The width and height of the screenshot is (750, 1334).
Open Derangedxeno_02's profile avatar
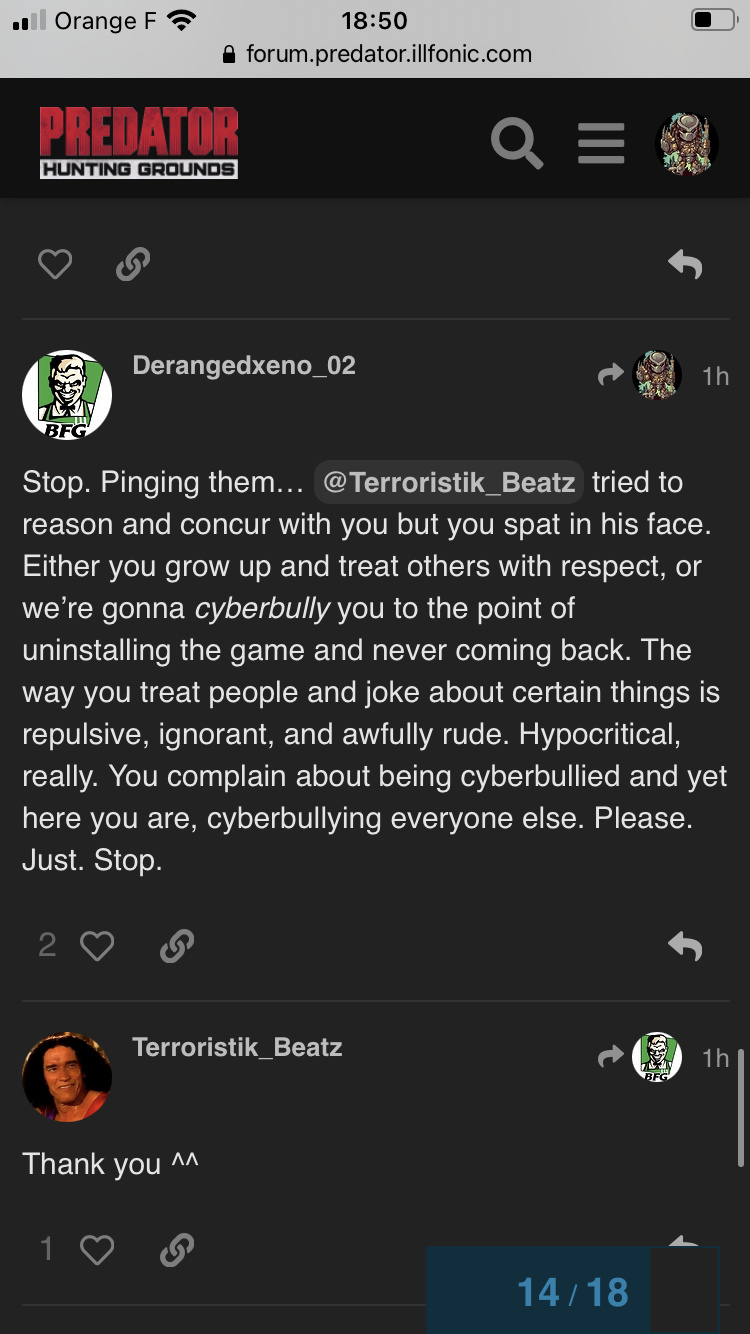67,394
